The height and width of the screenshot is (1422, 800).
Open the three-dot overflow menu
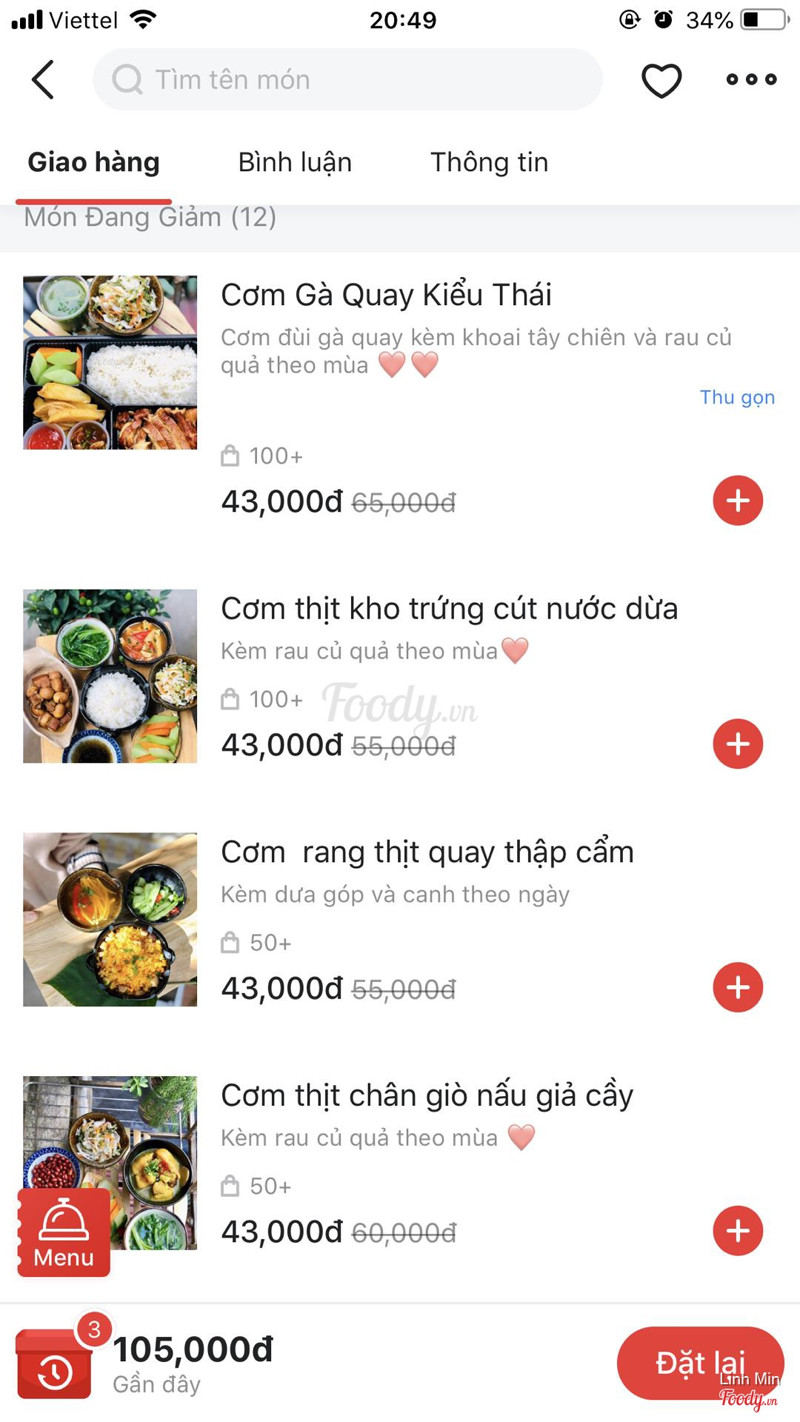[751, 80]
